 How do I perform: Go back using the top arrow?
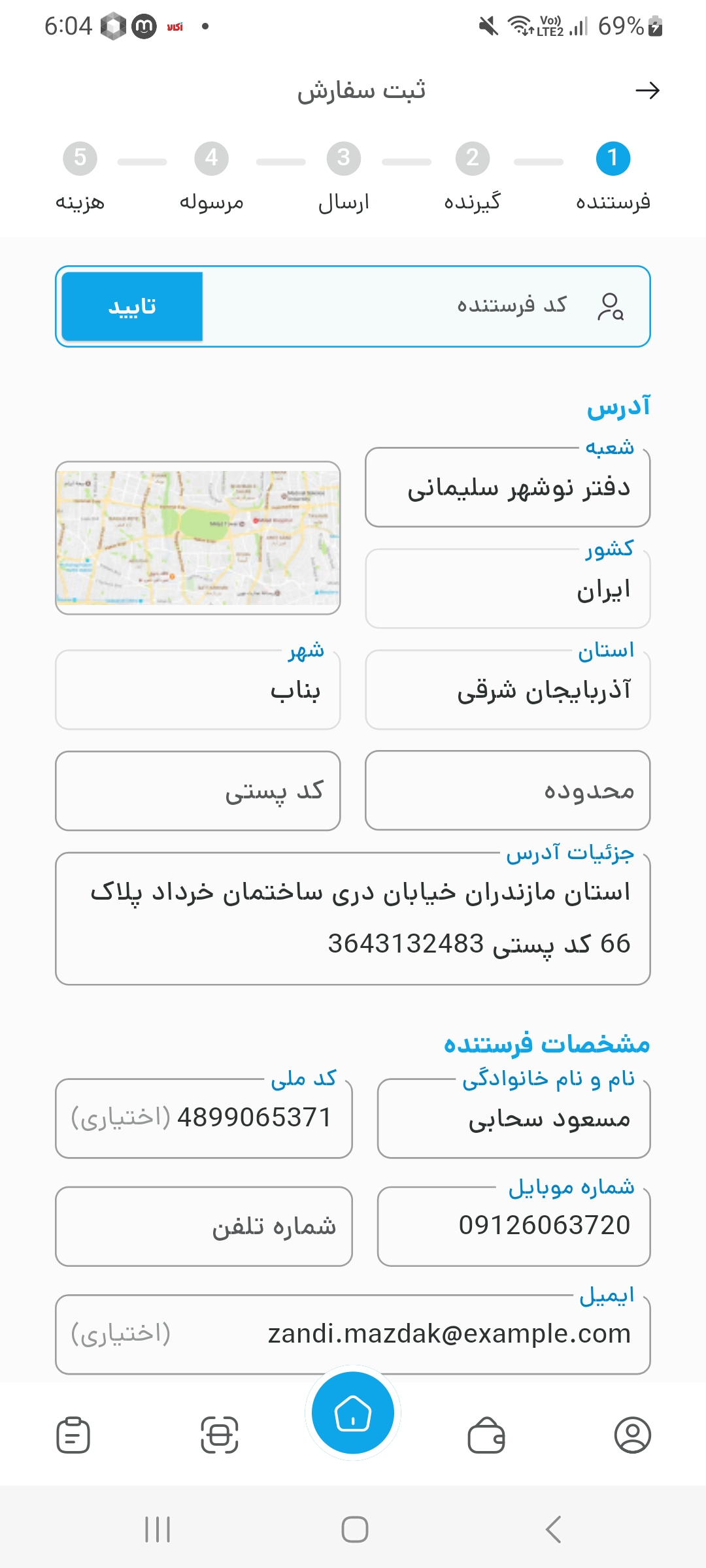pos(647,90)
